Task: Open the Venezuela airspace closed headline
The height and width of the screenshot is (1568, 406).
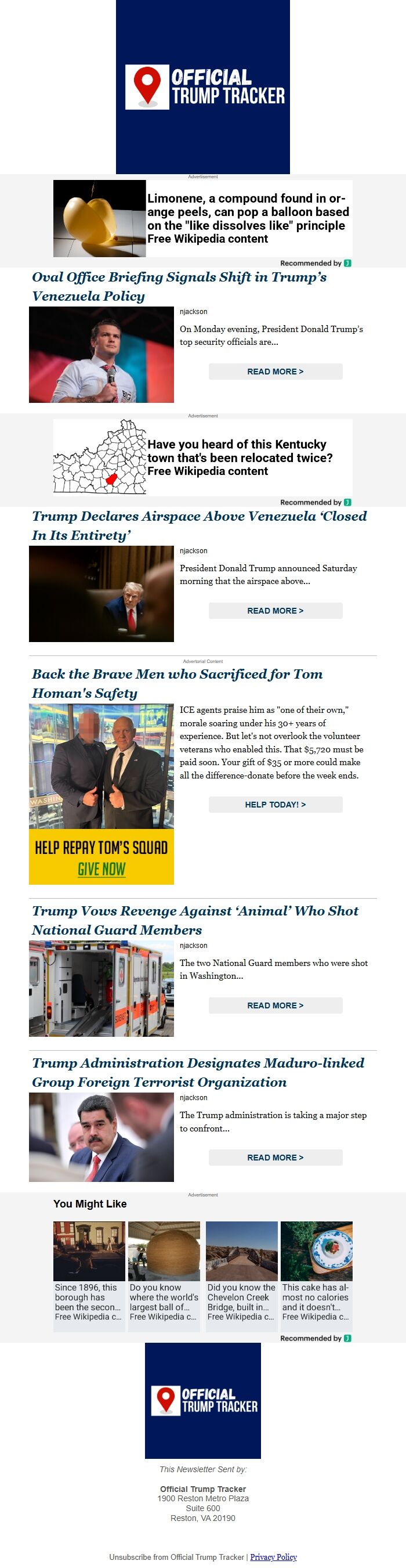Action: (x=200, y=525)
